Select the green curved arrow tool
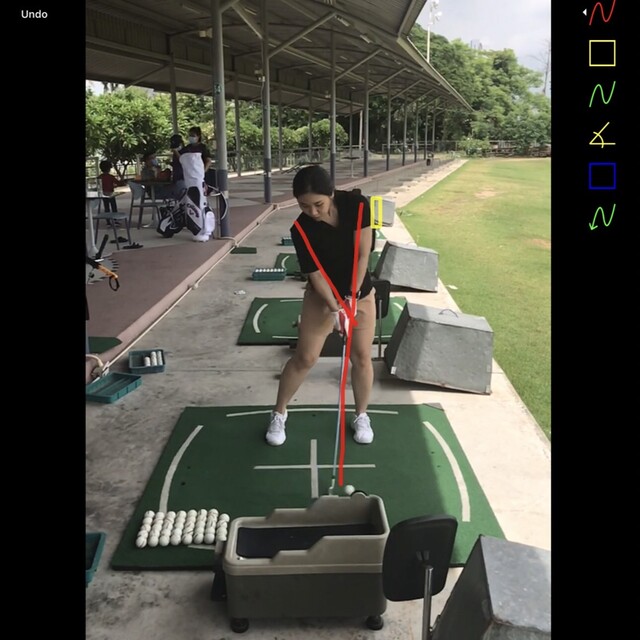The width and height of the screenshot is (640, 640). (602, 217)
